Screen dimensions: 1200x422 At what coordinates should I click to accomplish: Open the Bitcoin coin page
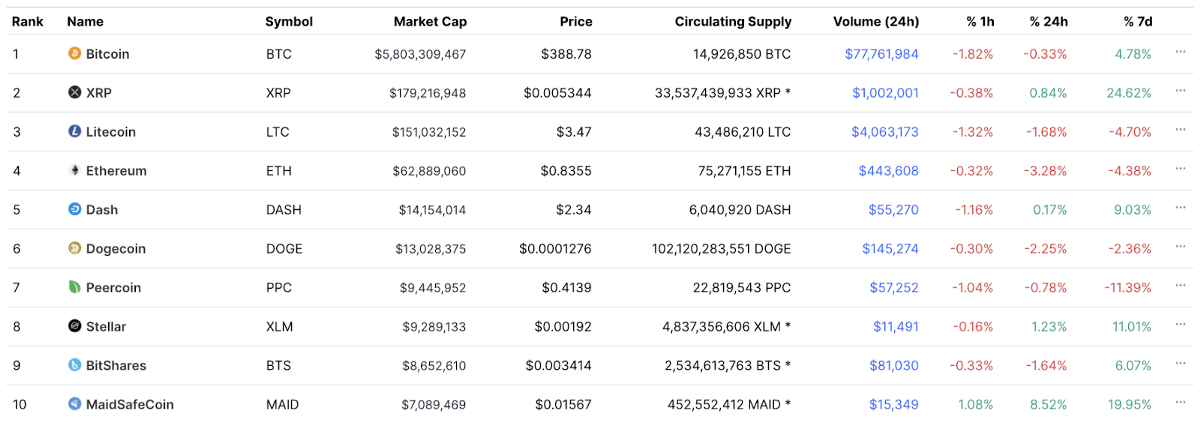107,54
